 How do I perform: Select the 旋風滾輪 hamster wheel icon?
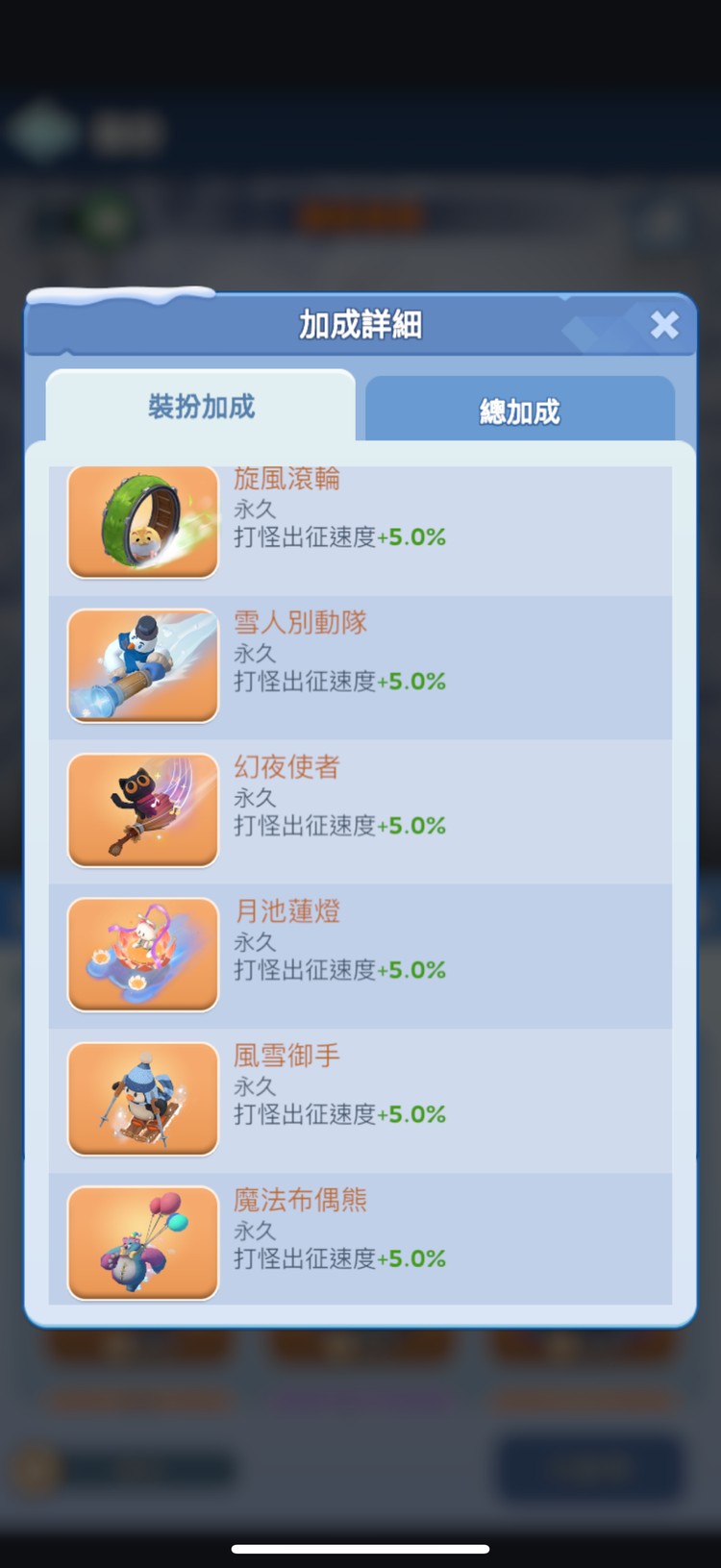click(142, 522)
